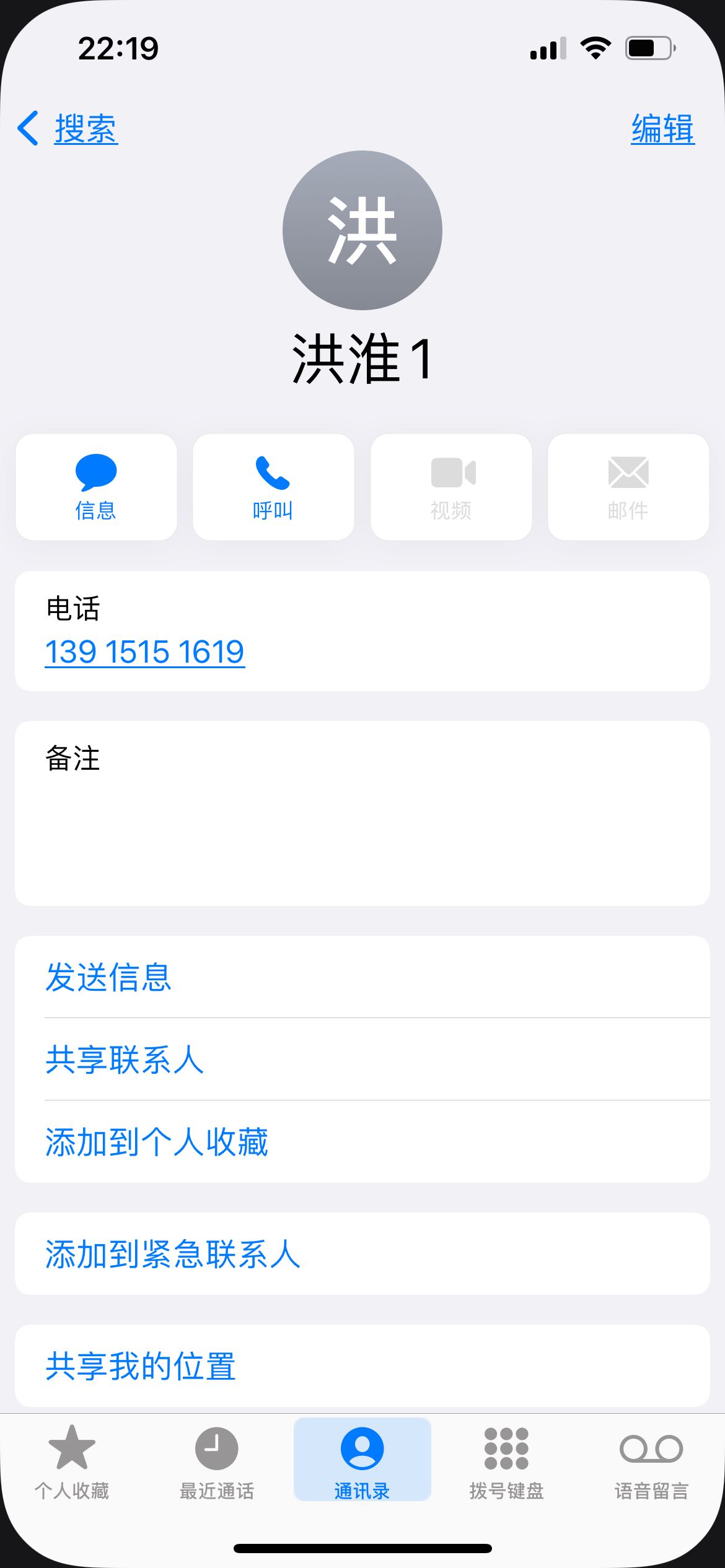Screen dimensions: 725x1568
Task: Switch to the 拨号键盘 tab
Action: (x=507, y=1461)
